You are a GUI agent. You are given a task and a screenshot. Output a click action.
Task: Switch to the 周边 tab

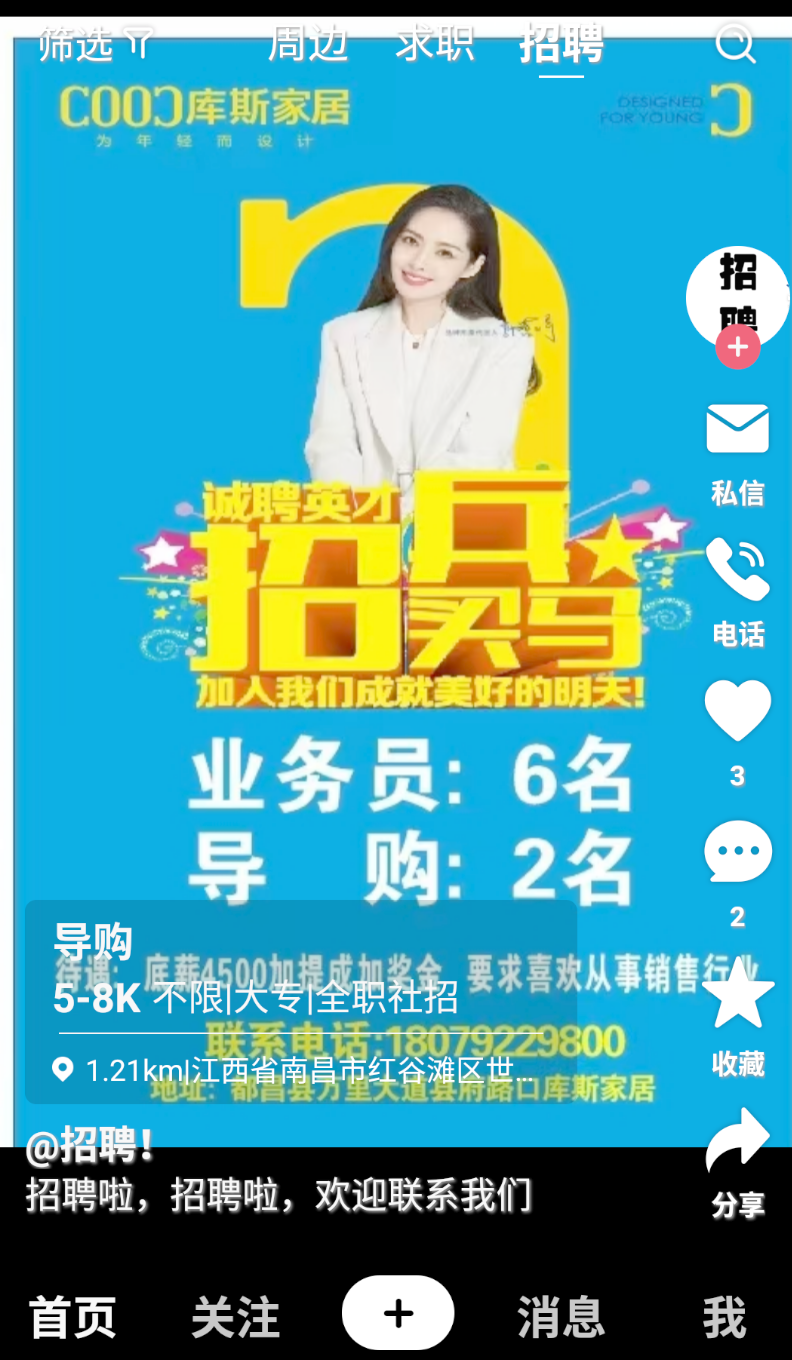pyautogui.click(x=309, y=44)
